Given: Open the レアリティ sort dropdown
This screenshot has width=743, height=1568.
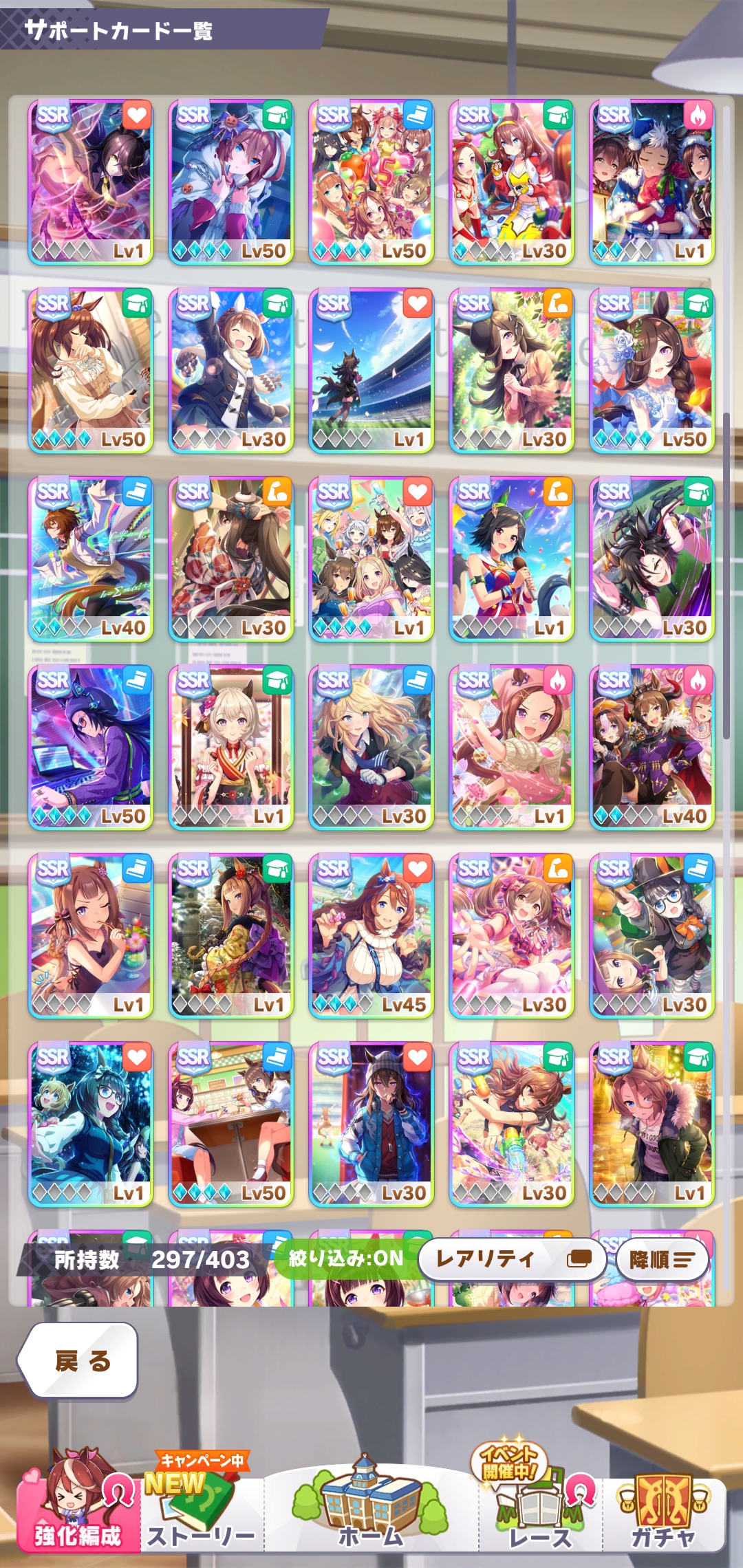Looking at the screenshot, I should point(511,1259).
